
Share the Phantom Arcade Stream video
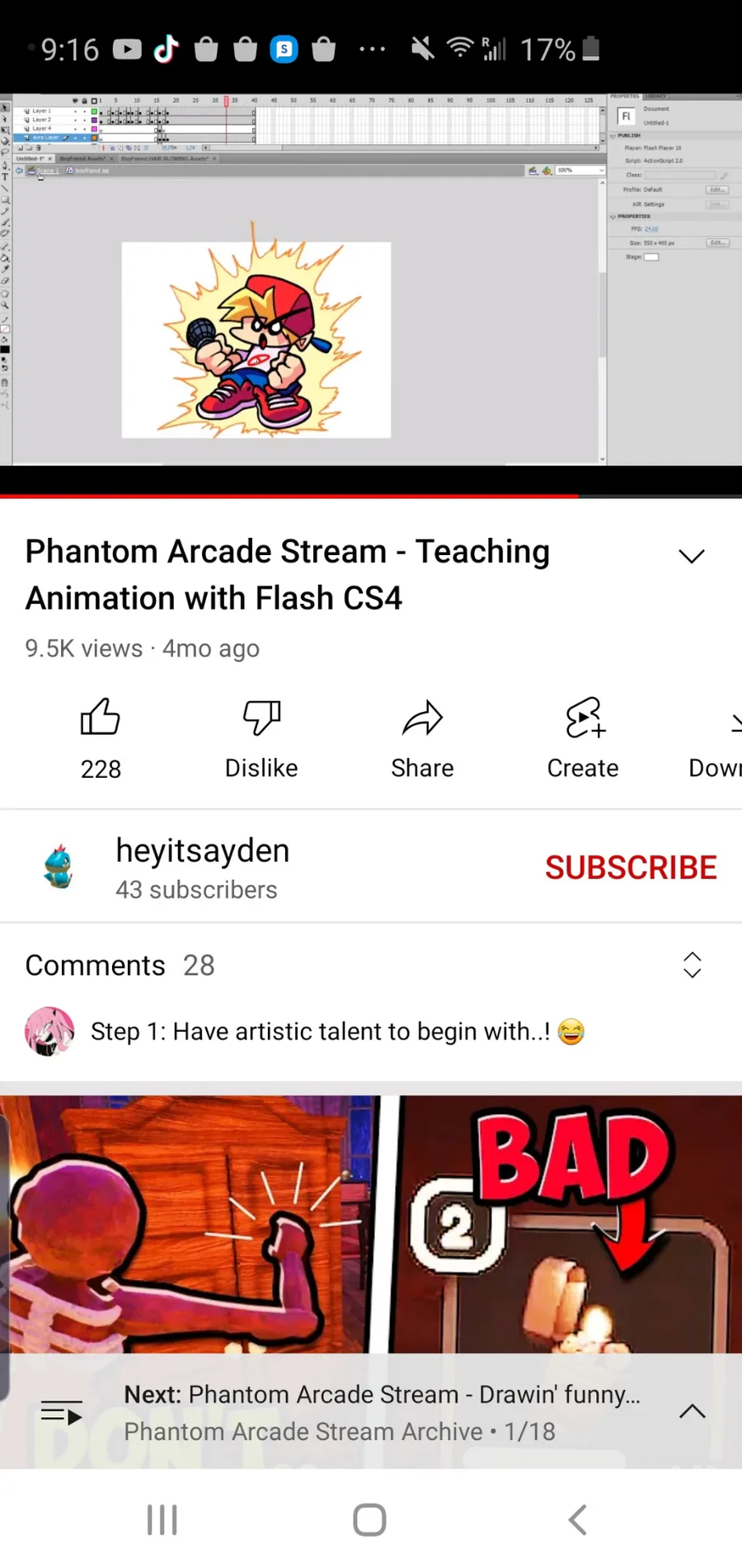click(x=422, y=738)
